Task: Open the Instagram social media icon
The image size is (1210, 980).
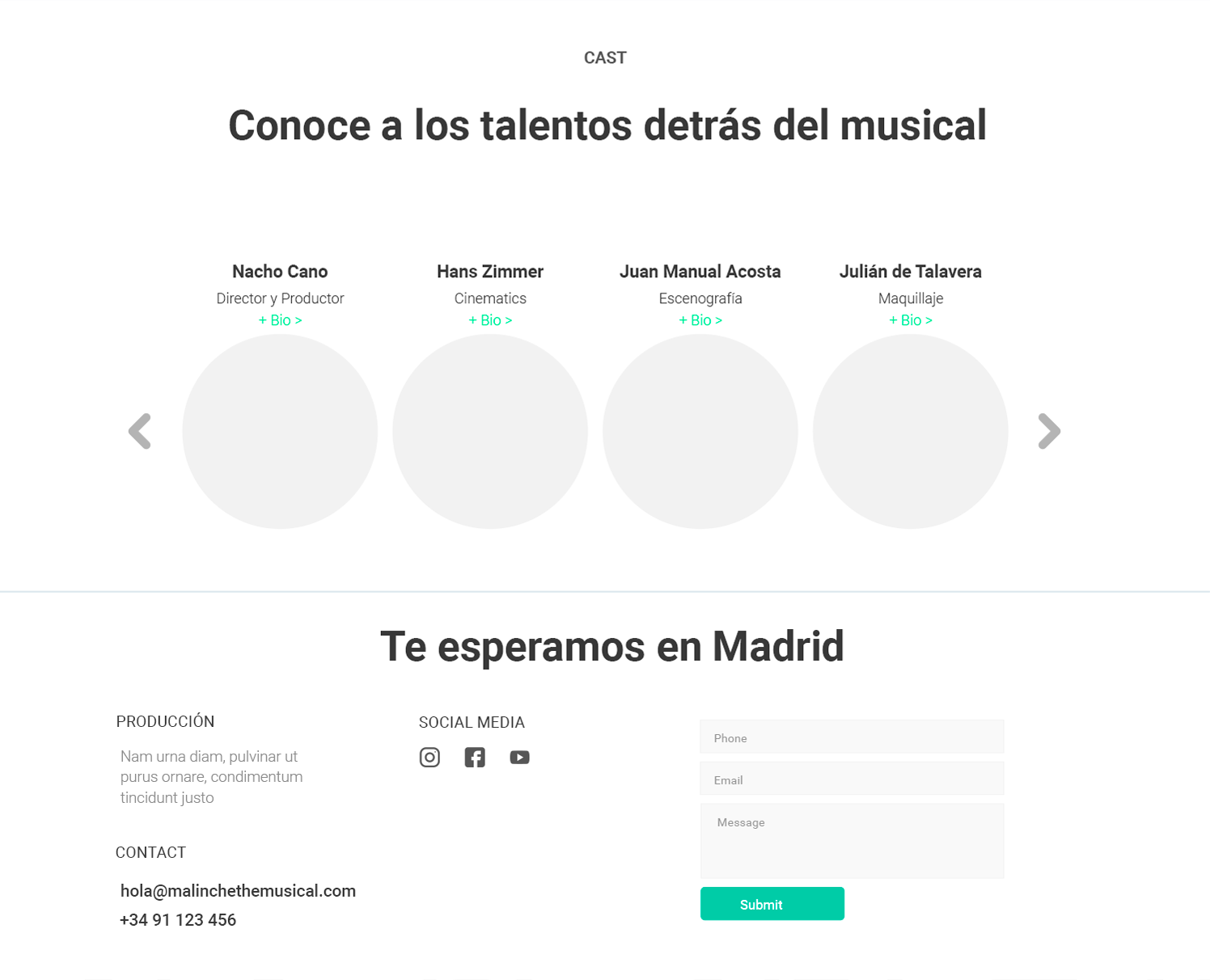Action: coord(429,757)
